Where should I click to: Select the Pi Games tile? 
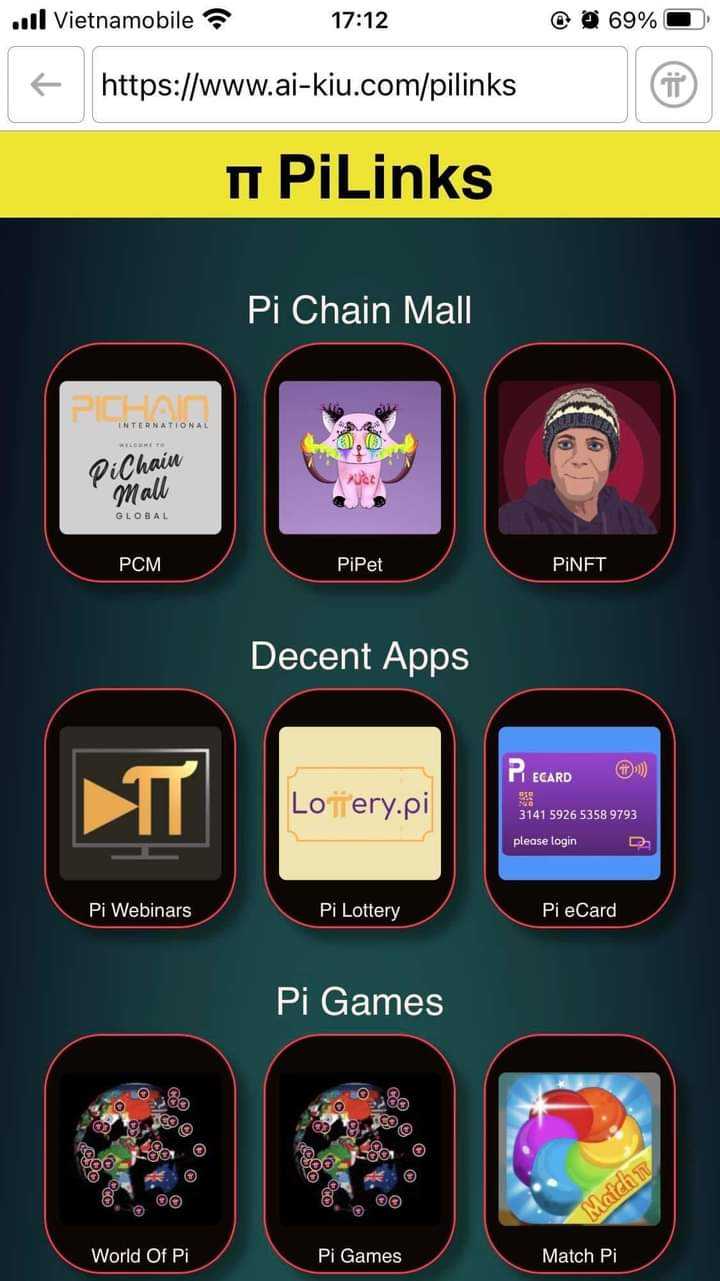coord(360,1152)
